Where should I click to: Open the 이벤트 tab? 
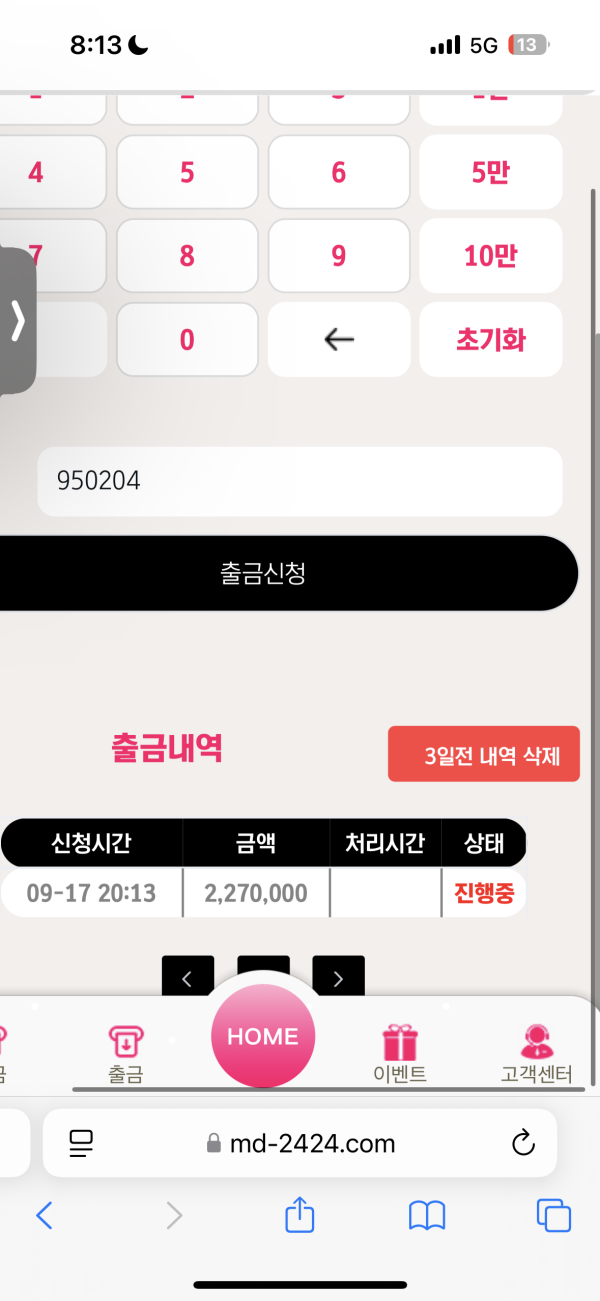pyautogui.click(x=399, y=1053)
